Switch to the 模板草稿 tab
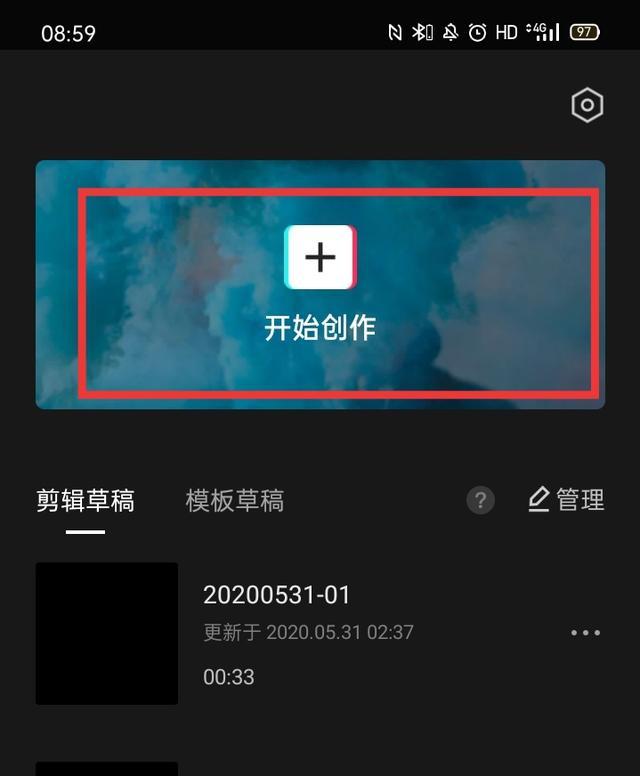This screenshot has height=776, width=640. [235, 500]
